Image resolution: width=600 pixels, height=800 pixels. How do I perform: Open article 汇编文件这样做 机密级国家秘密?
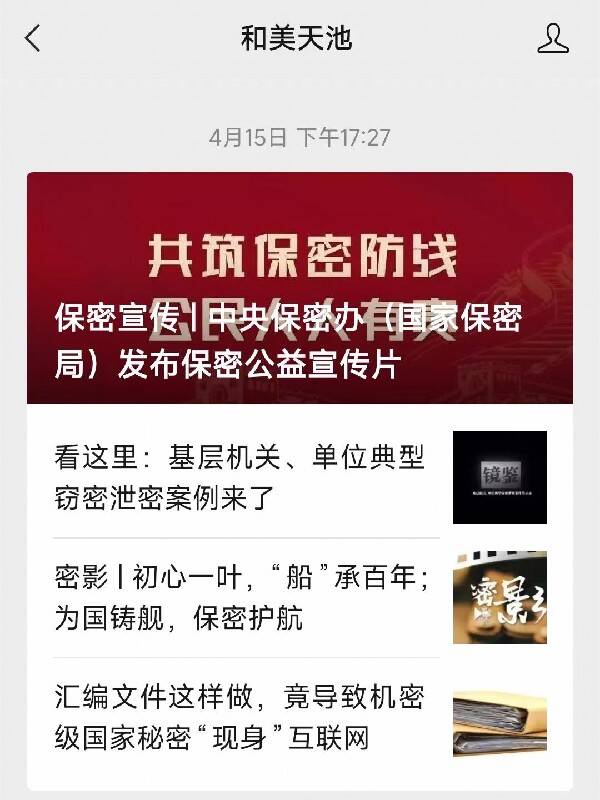240,717
